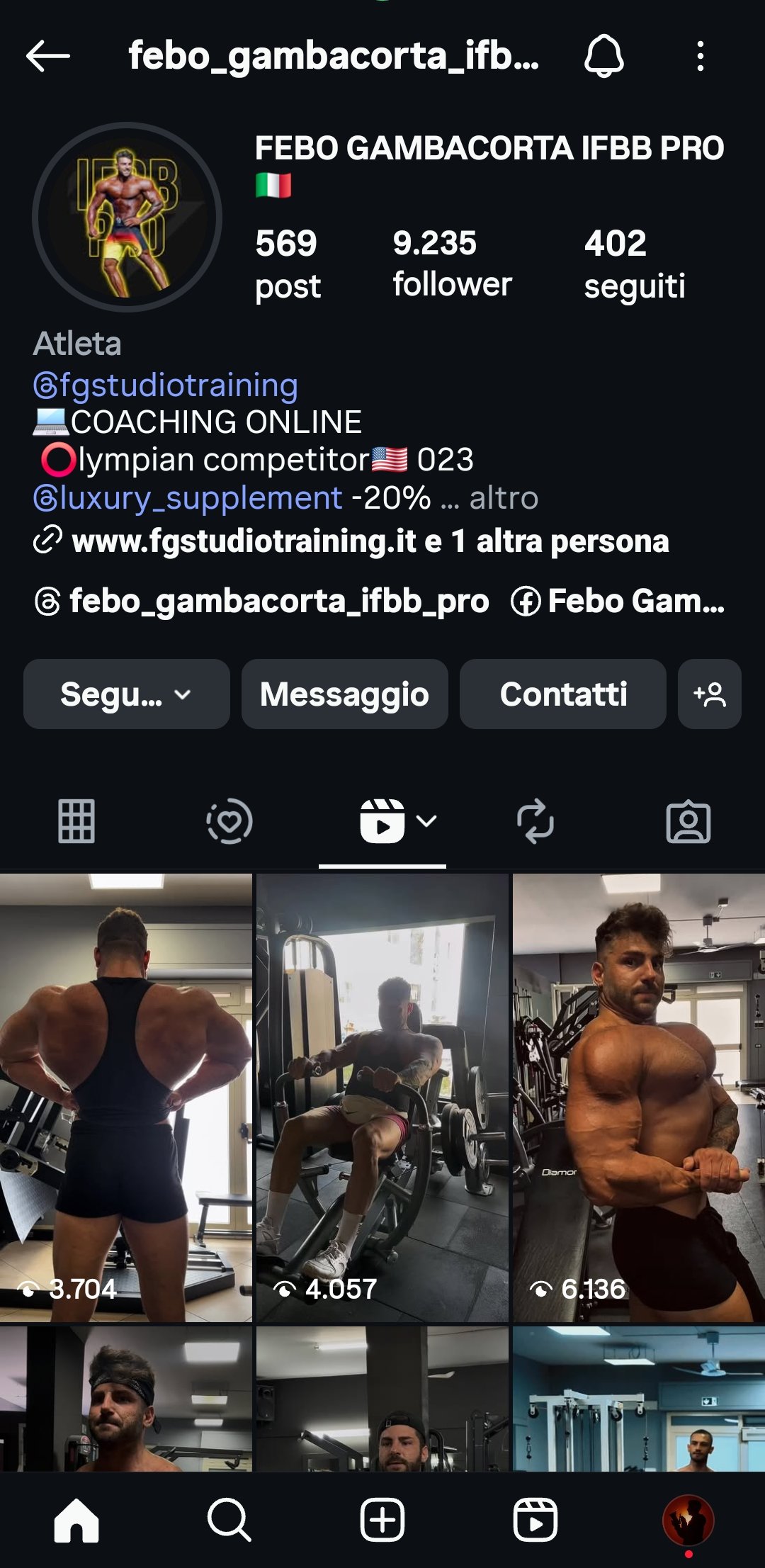Open the Segui già dropdown
Image resolution: width=765 pixels, height=1568 pixels.
click(x=126, y=694)
